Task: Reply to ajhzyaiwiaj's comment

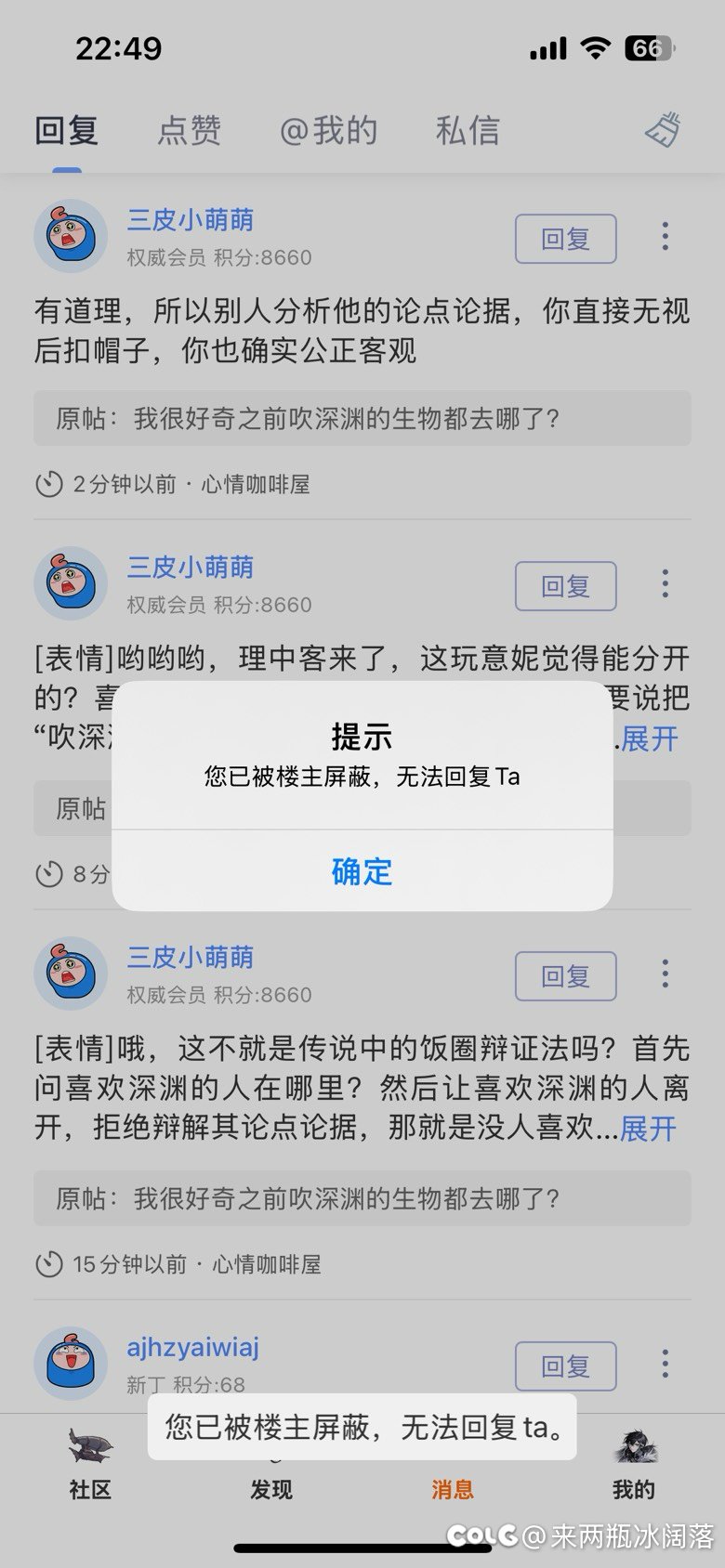Action: pyautogui.click(x=566, y=1366)
